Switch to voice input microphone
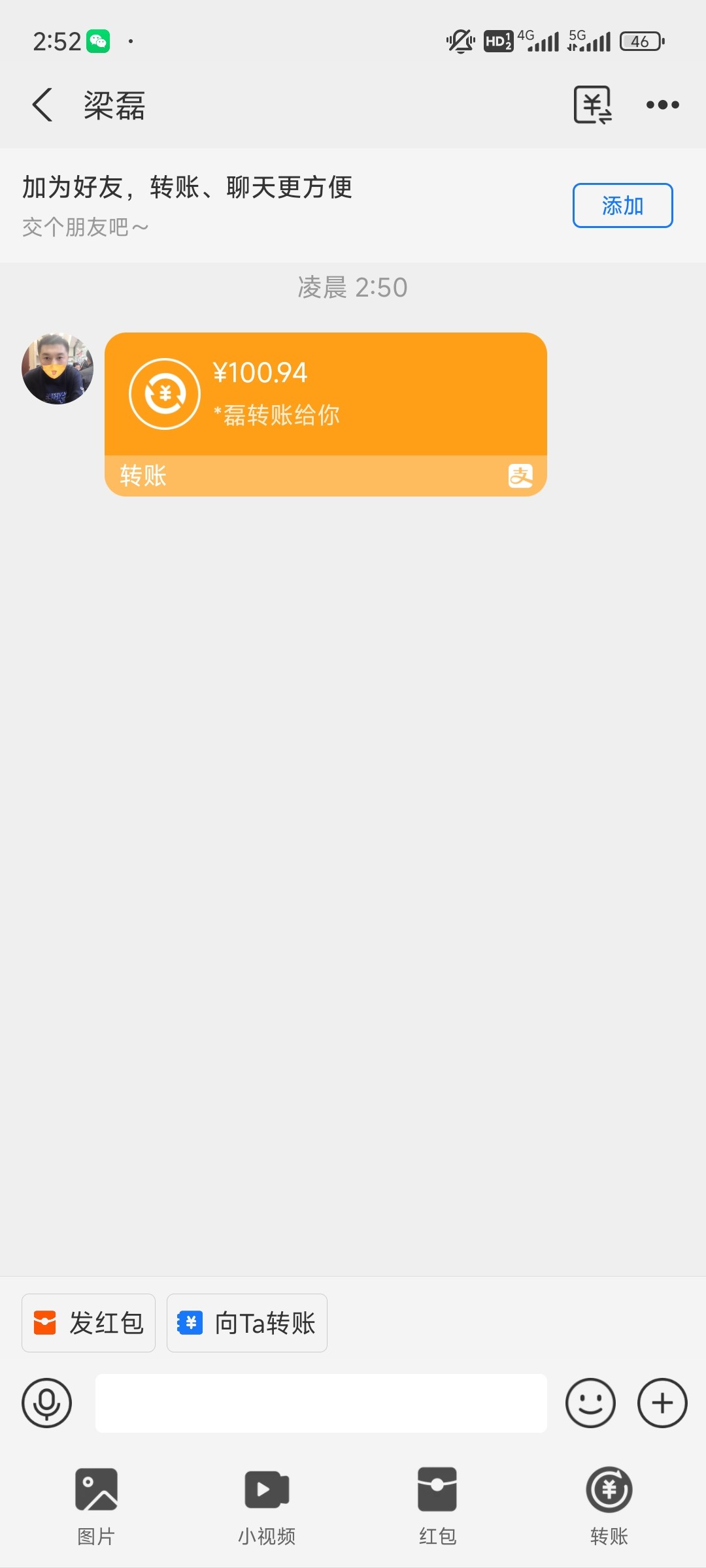706x1568 pixels. click(x=47, y=1403)
